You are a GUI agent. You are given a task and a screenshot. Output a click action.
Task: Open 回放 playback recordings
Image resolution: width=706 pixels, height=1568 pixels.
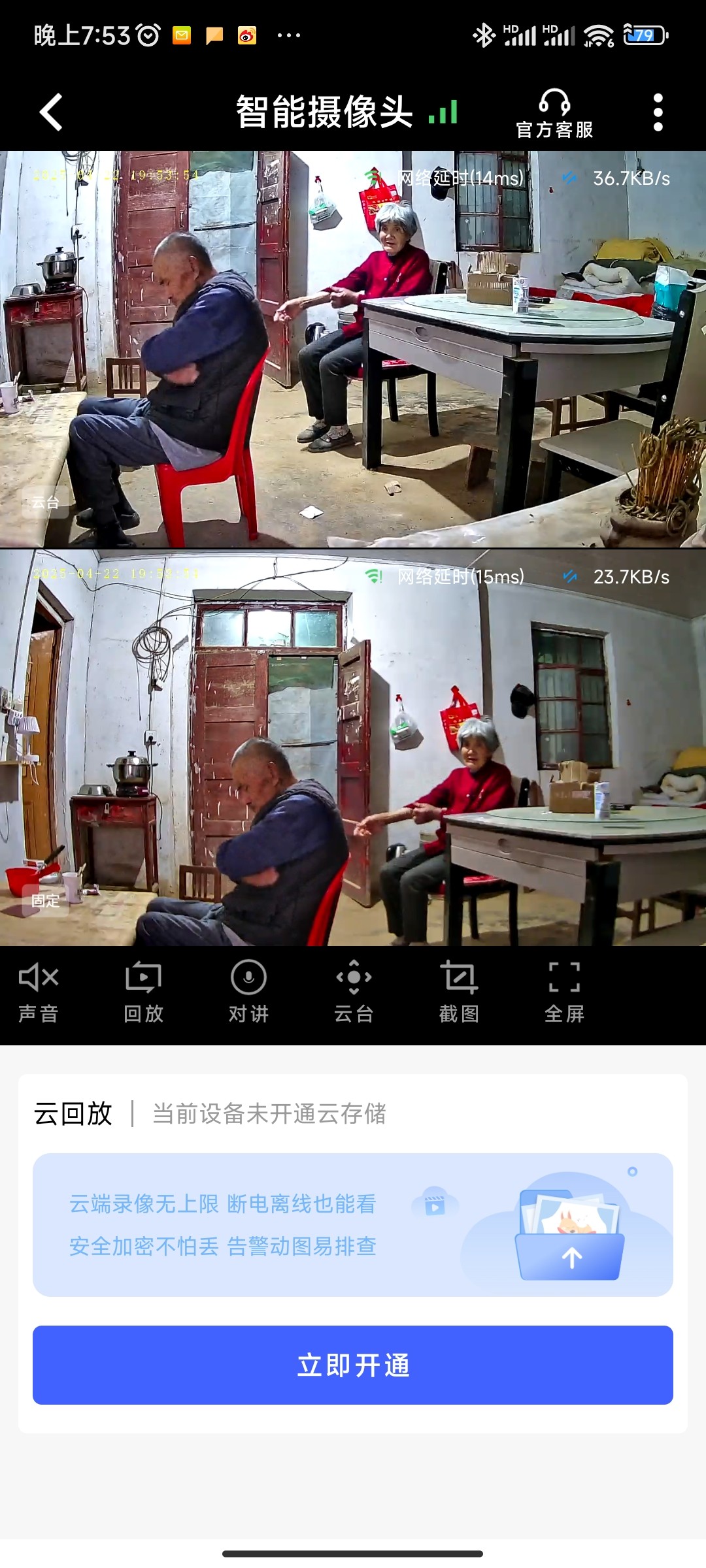point(144,992)
